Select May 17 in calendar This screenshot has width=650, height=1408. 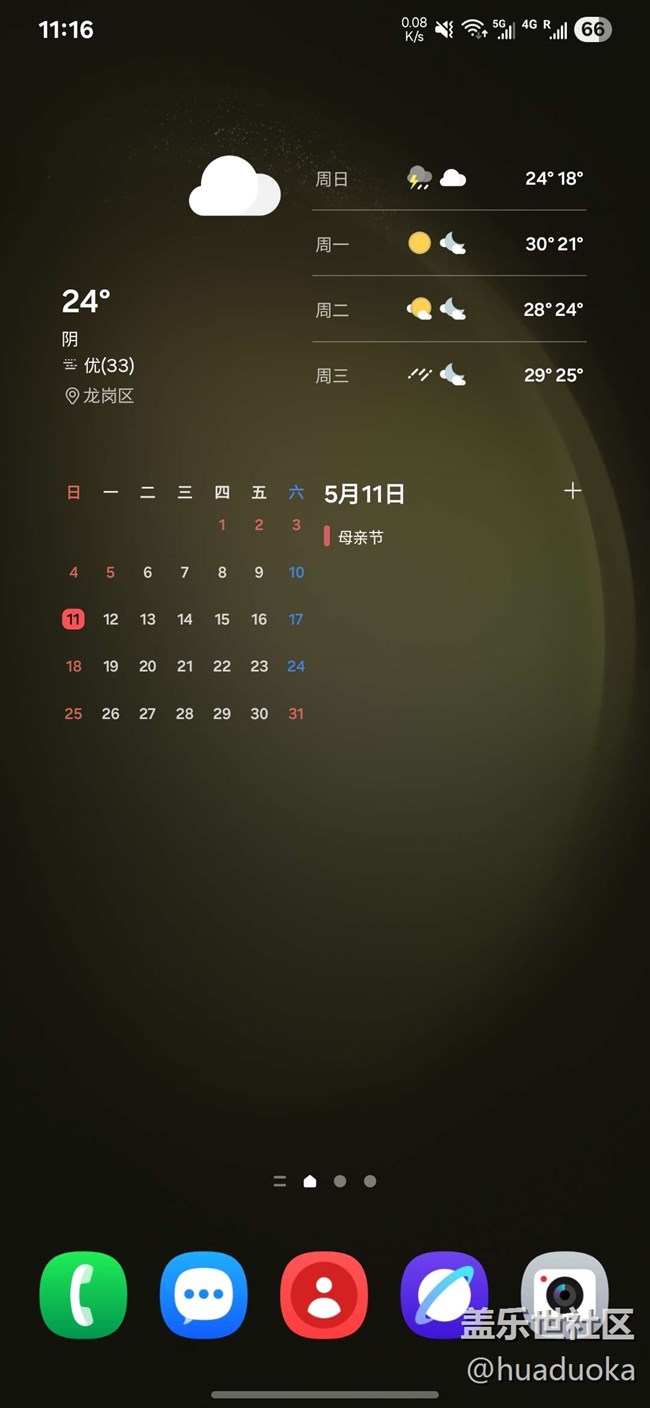[296, 619]
